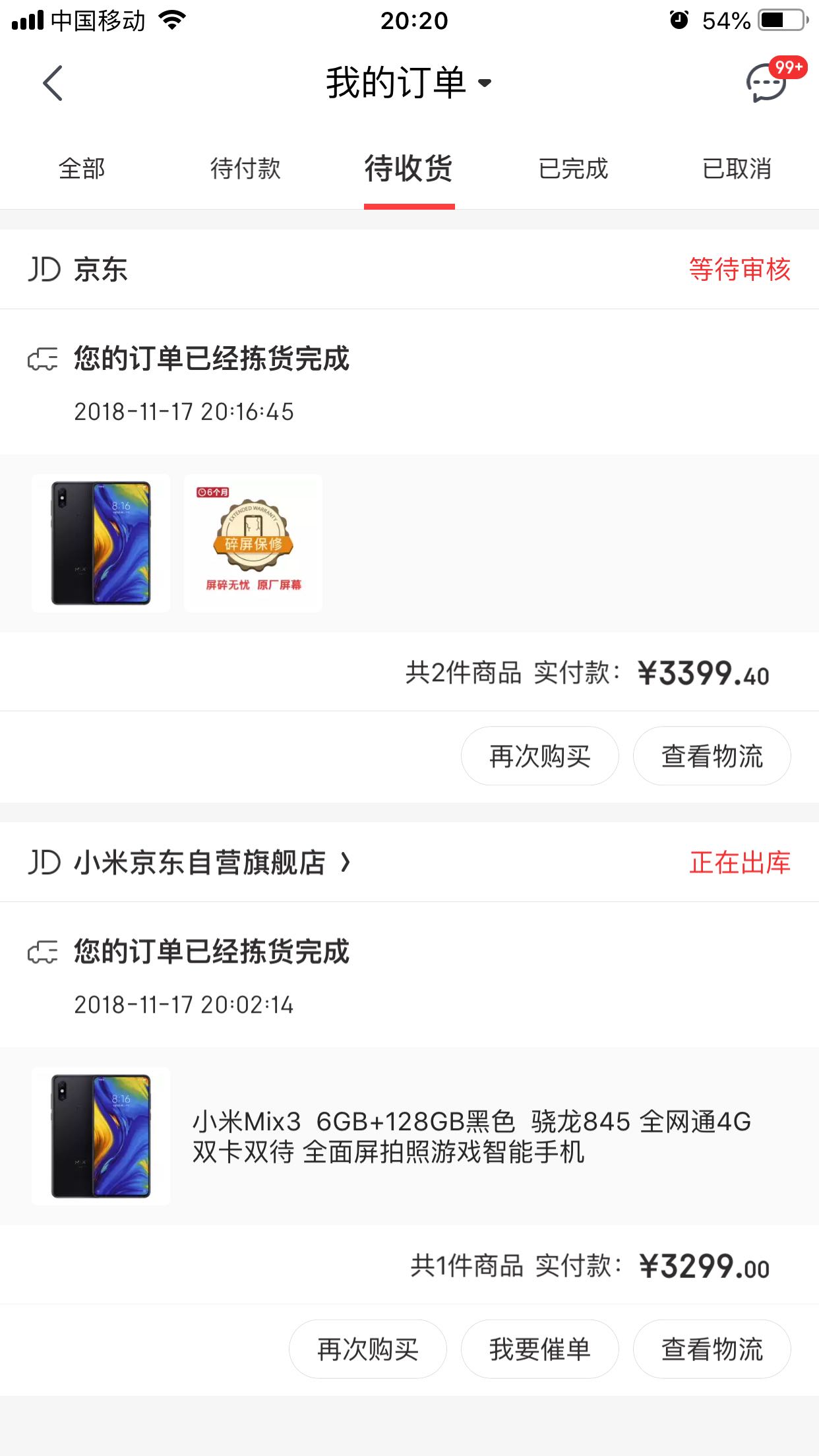The height and width of the screenshot is (1456, 819).
Task: Tap 再次购买 on the ¥3399.40 order
Action: [539, 756]
